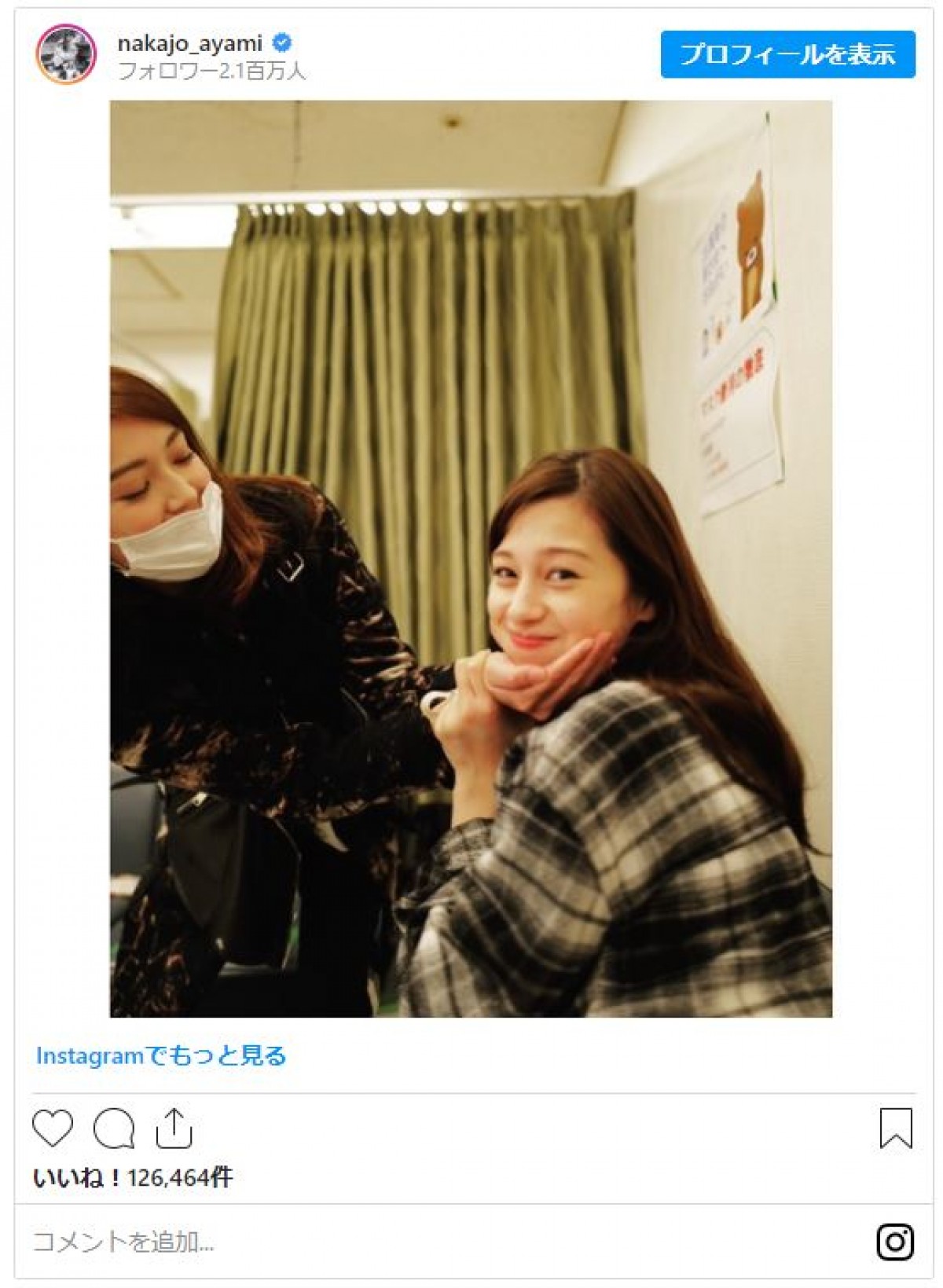Viewport: 943px width, 1288px height.
Task: Tap the nakajo_ayami username link
Action: [189, 43]
